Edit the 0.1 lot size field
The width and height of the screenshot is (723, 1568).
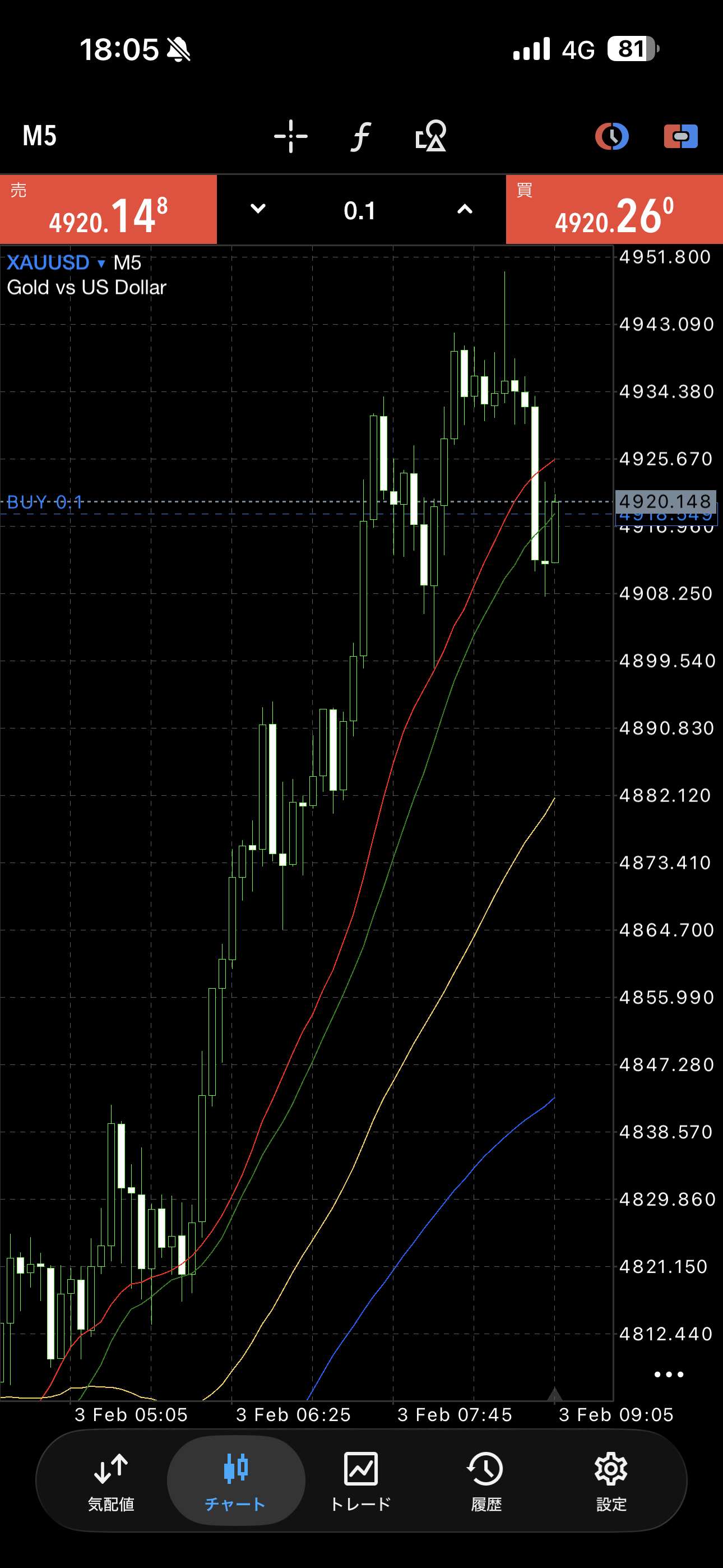coord(360,211)
